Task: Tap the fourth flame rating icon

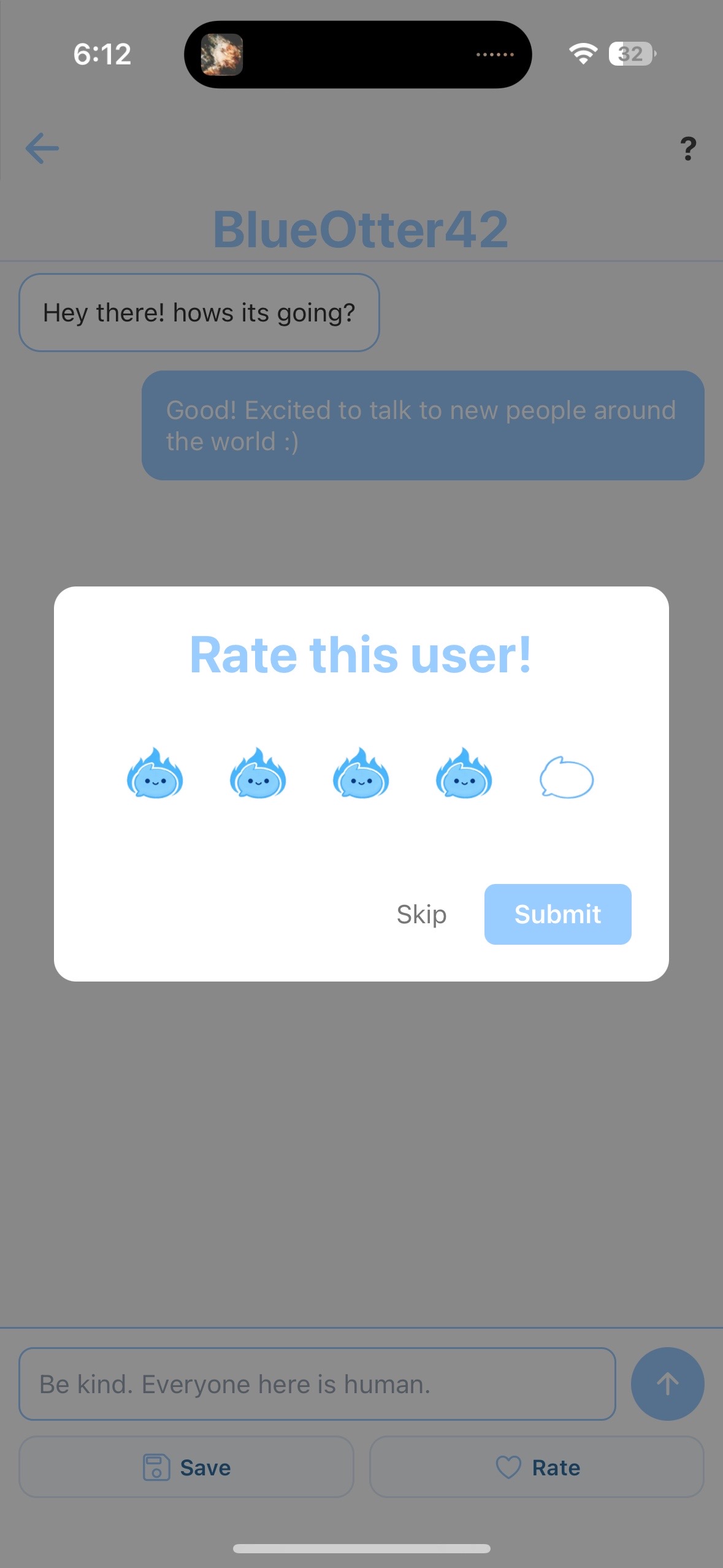Action: [464, 775]
